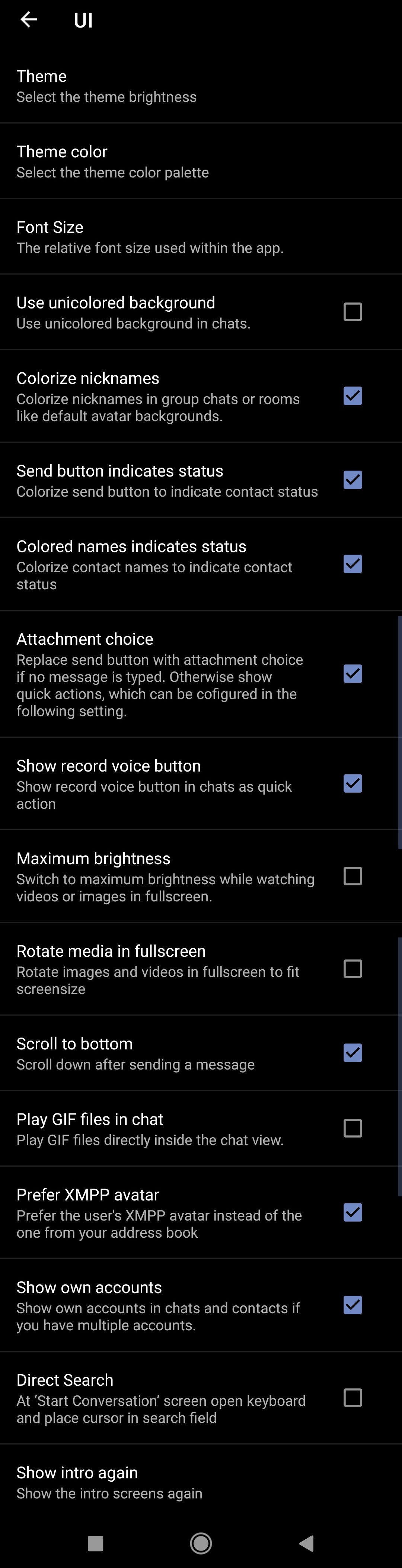Disable Prefer XMPP avatar
This screenshot has height=1568, width=402.
click(352, 1212)
